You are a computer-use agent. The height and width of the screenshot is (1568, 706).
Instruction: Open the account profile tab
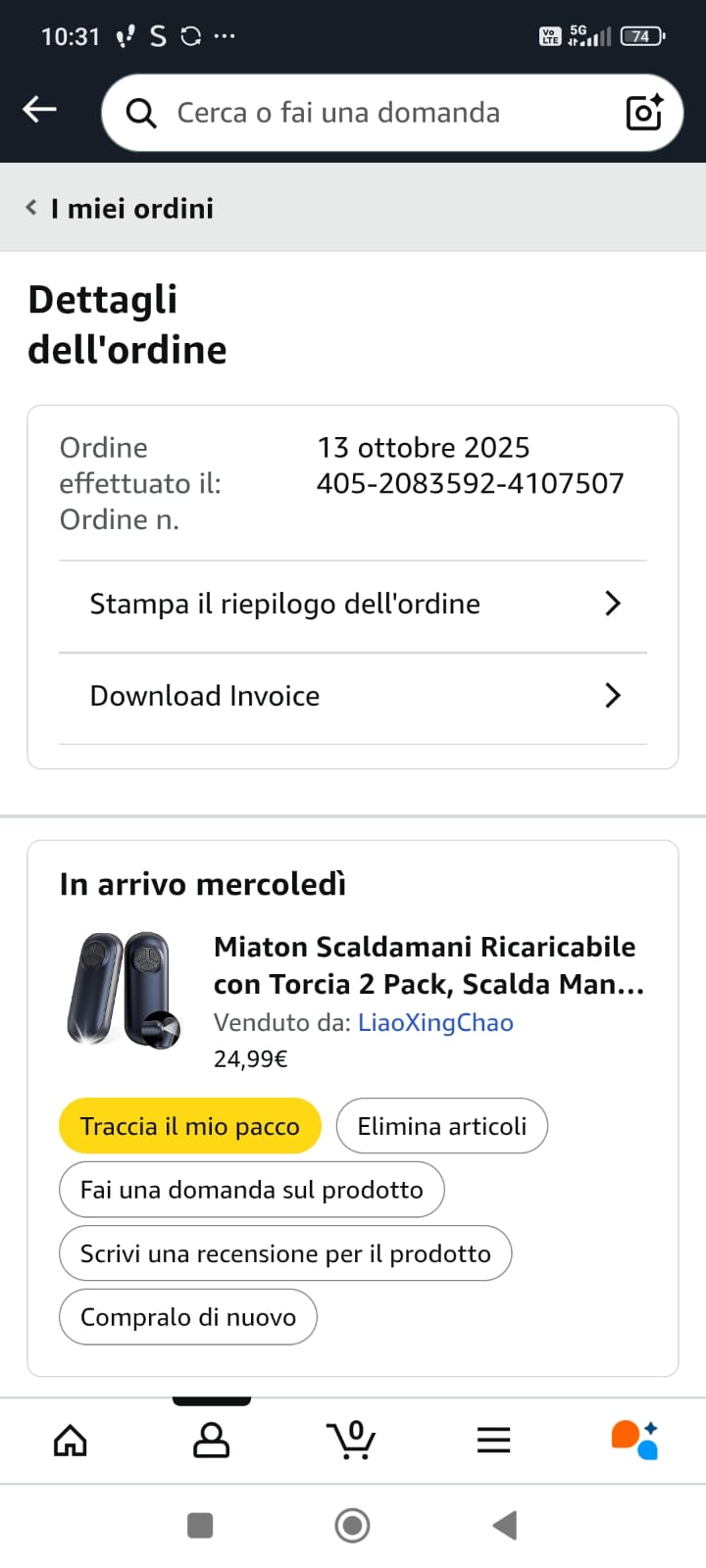pos(211,1440)
